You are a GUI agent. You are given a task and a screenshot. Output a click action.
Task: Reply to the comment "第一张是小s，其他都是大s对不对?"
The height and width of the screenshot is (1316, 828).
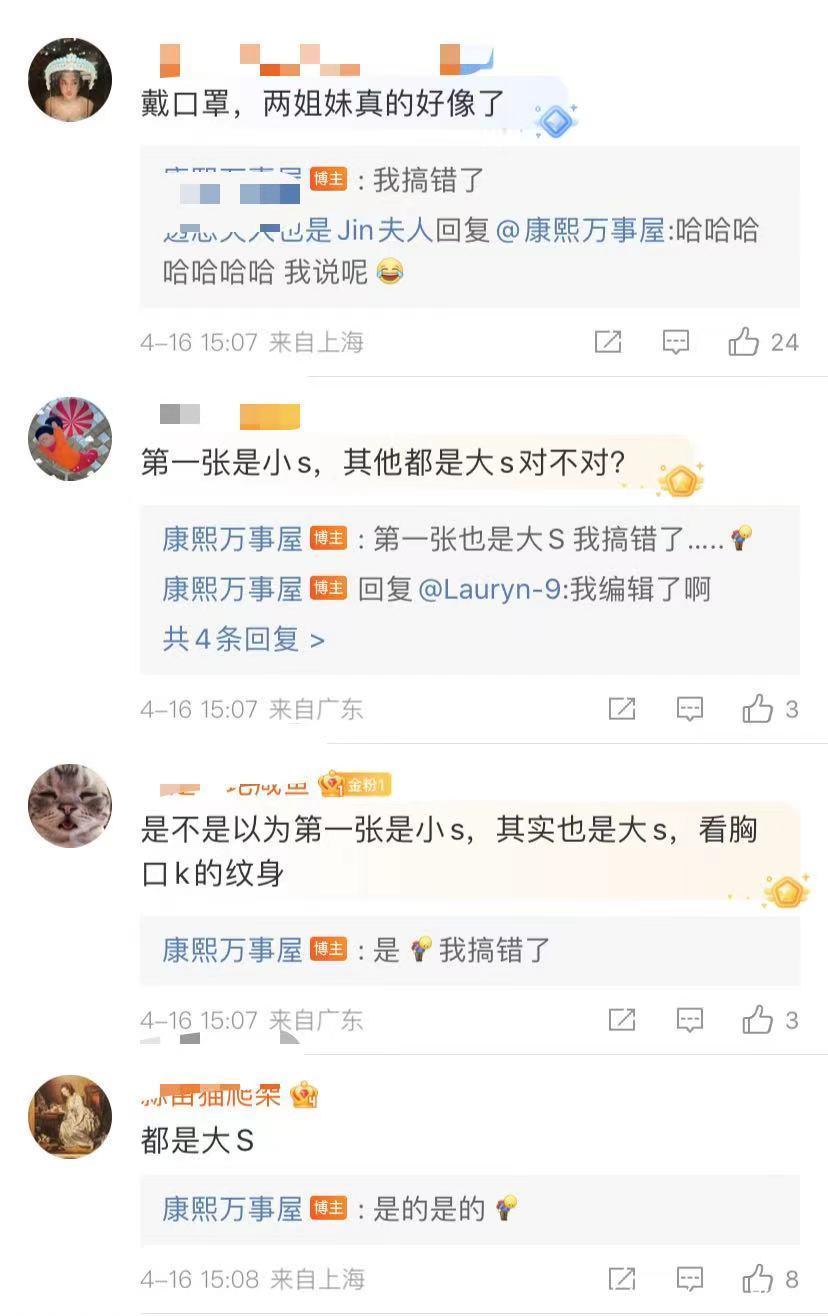click(690, 709)
